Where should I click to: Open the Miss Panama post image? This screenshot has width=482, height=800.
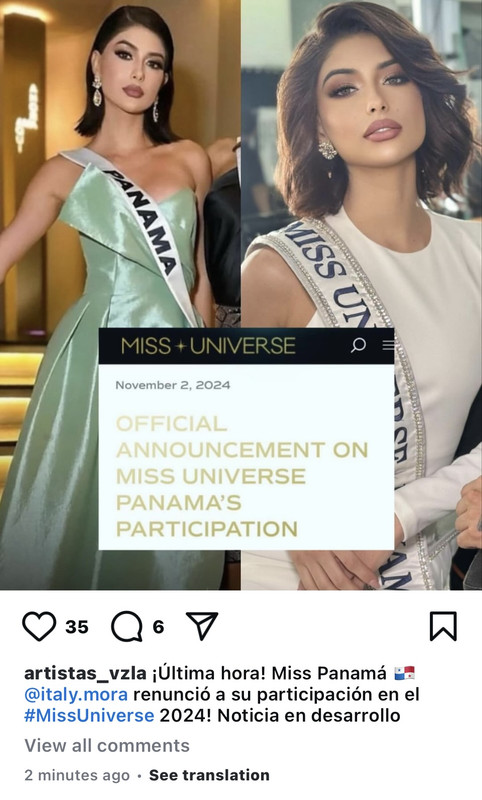(241, 295)
